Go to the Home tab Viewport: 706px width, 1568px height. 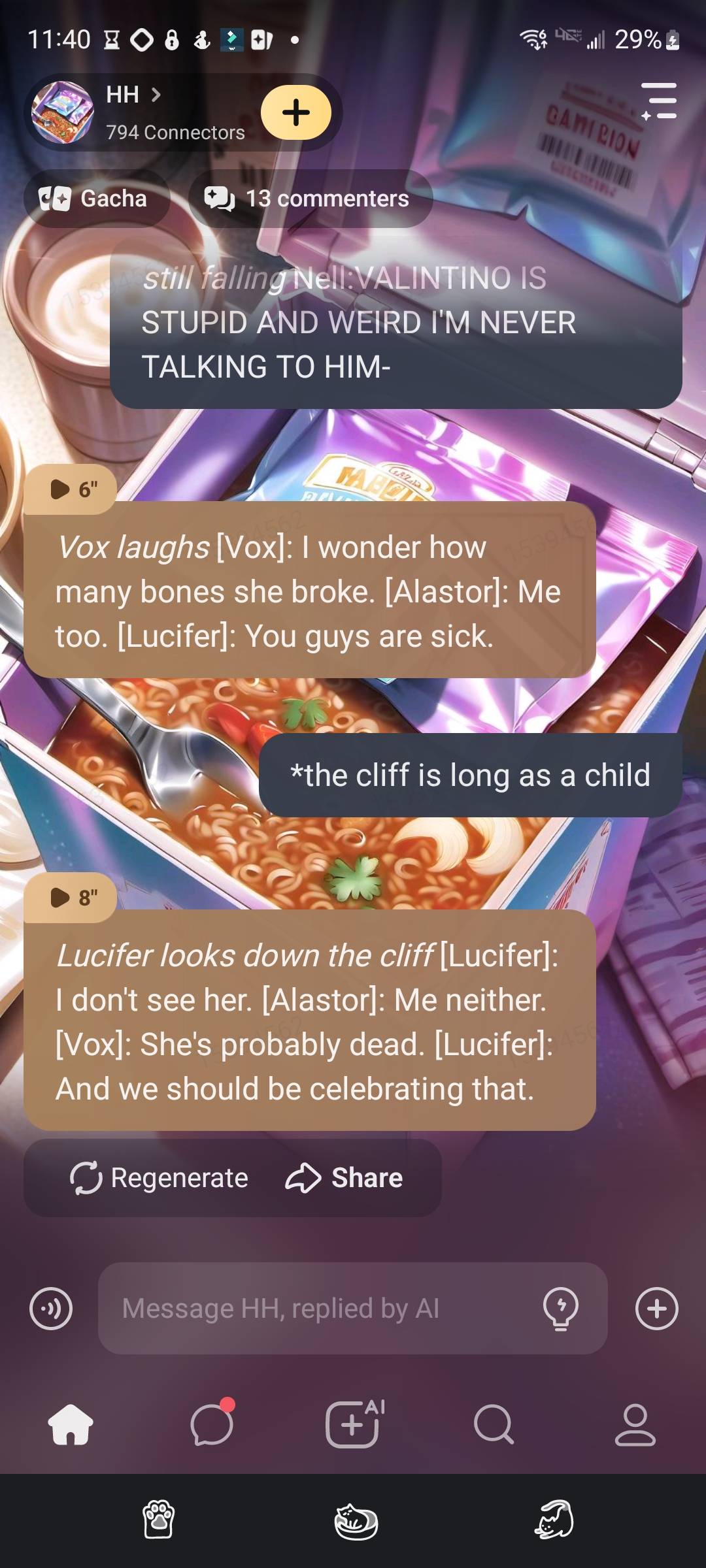click(x=71, y=1424)
